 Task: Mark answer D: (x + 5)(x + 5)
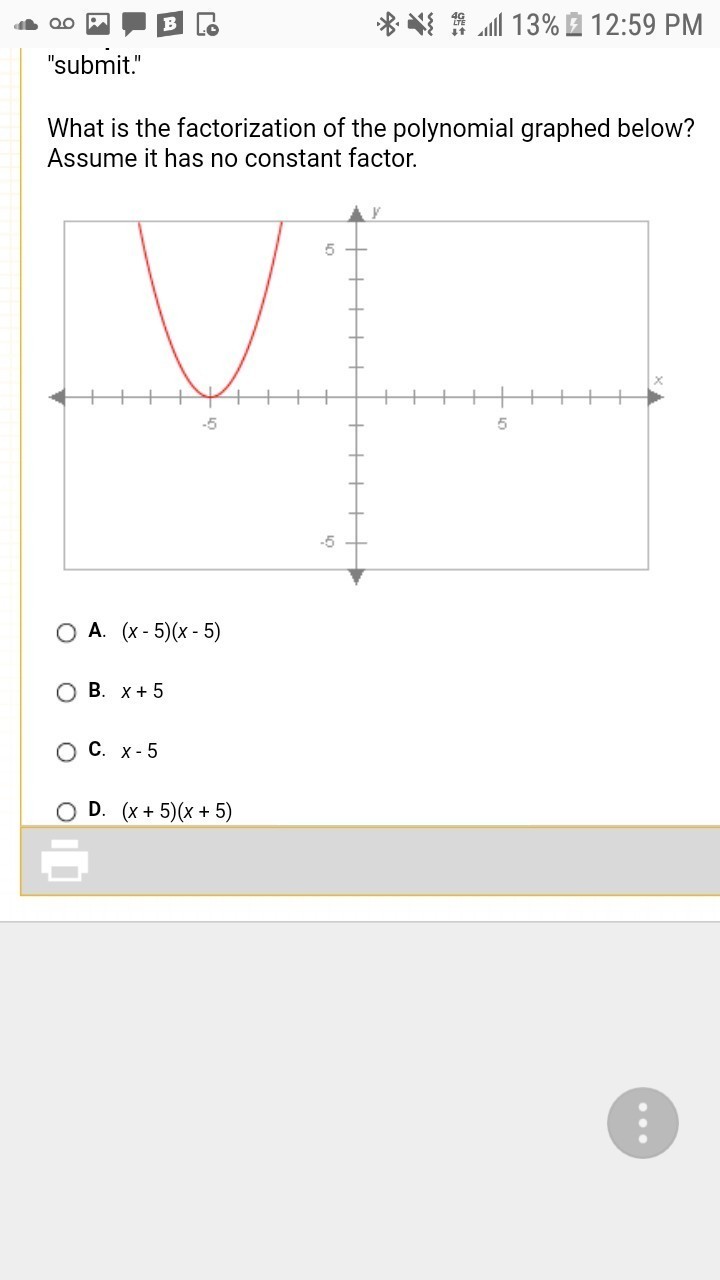[67, 812]
